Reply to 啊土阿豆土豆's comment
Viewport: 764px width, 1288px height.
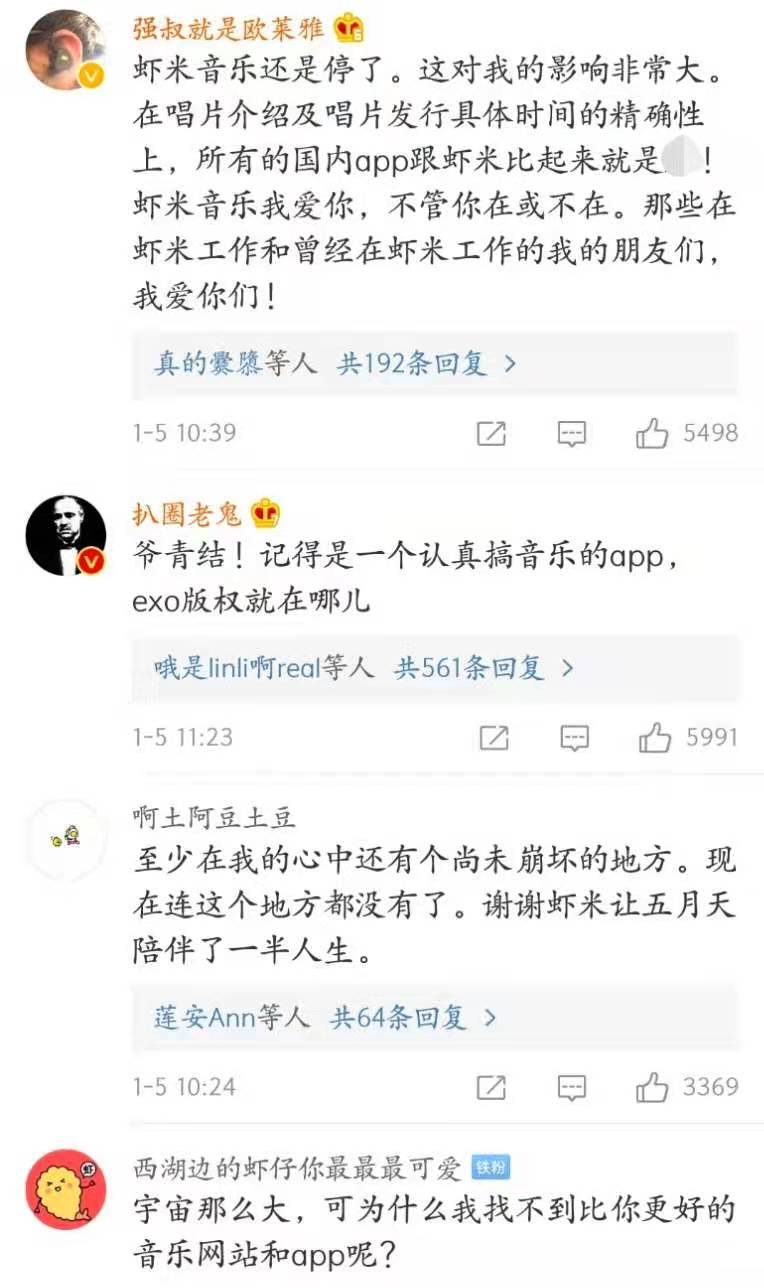tap(571, 1087)
